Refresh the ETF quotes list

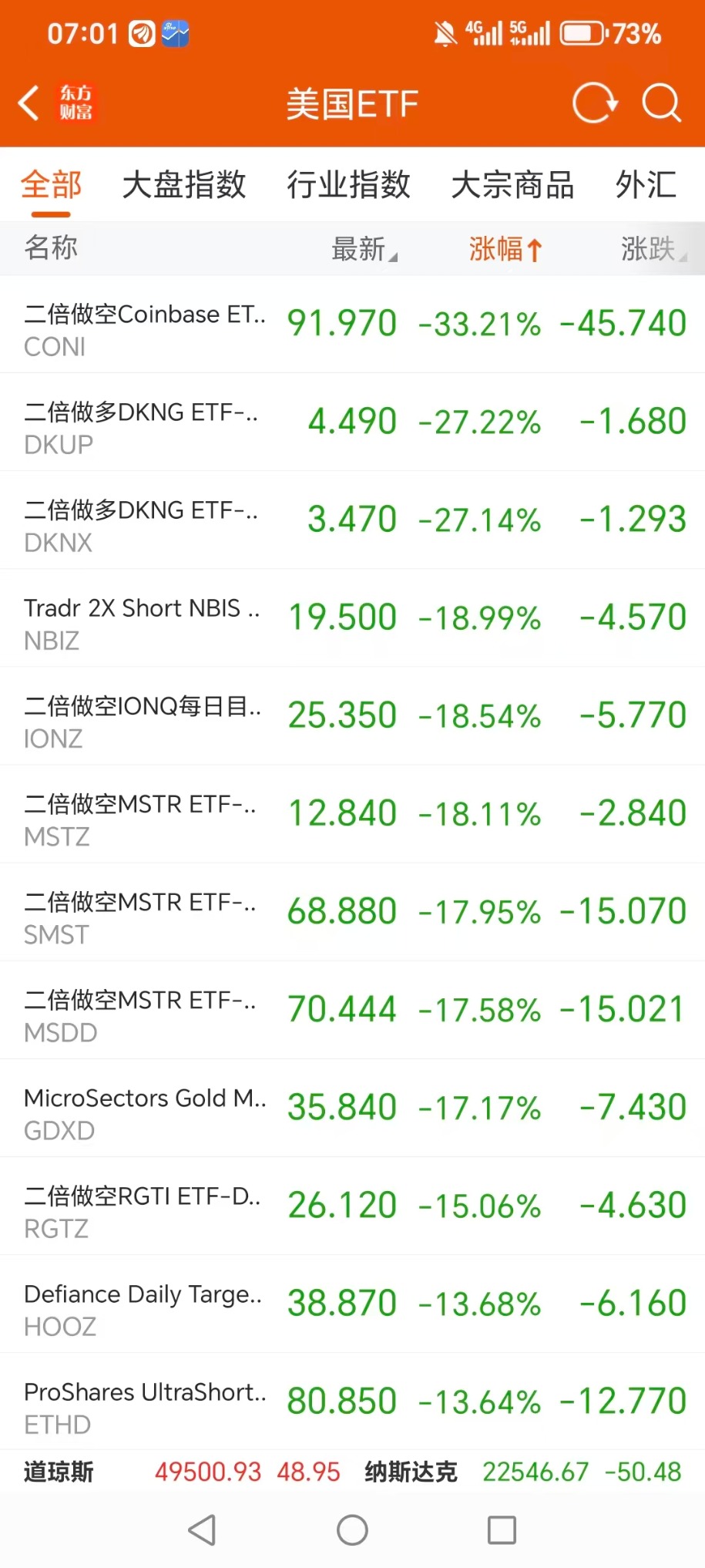(x=594, y=103)
